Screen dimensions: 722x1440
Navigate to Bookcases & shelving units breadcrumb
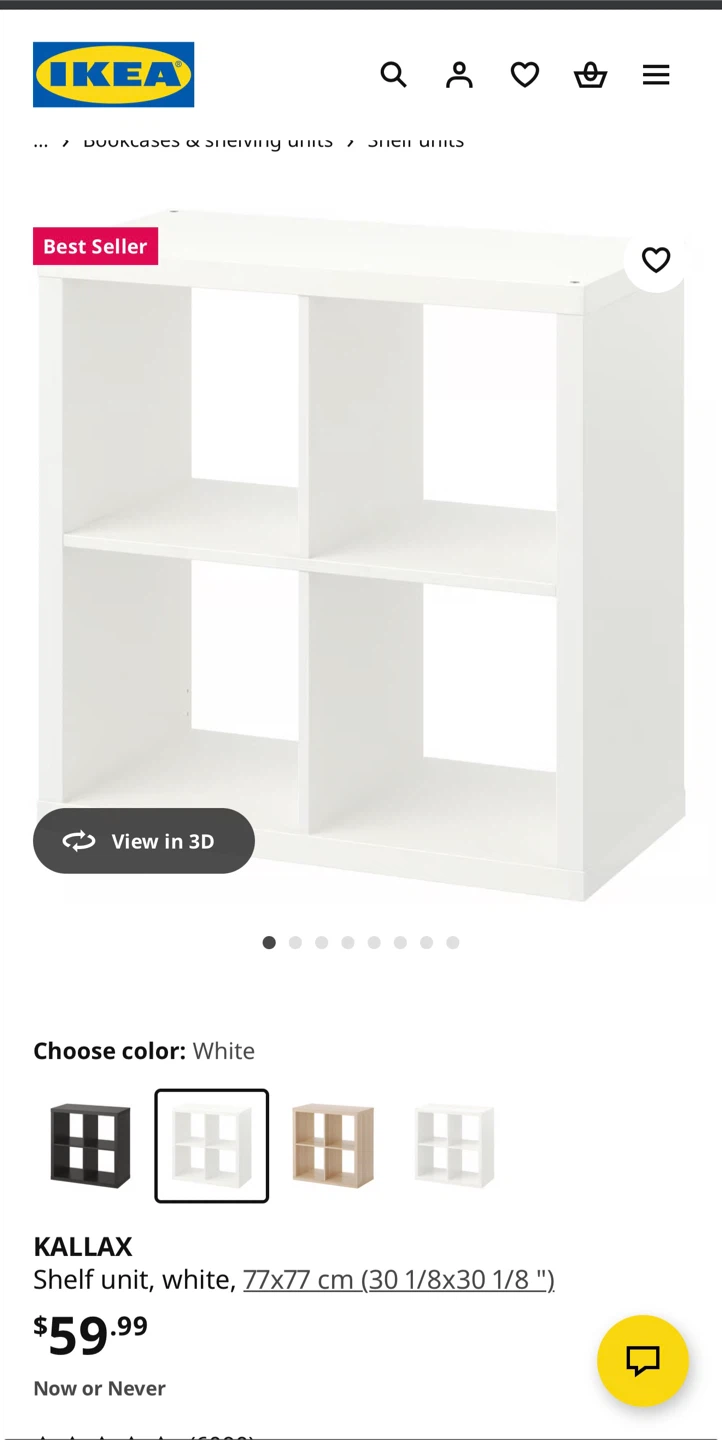click(x=207, y=140)
